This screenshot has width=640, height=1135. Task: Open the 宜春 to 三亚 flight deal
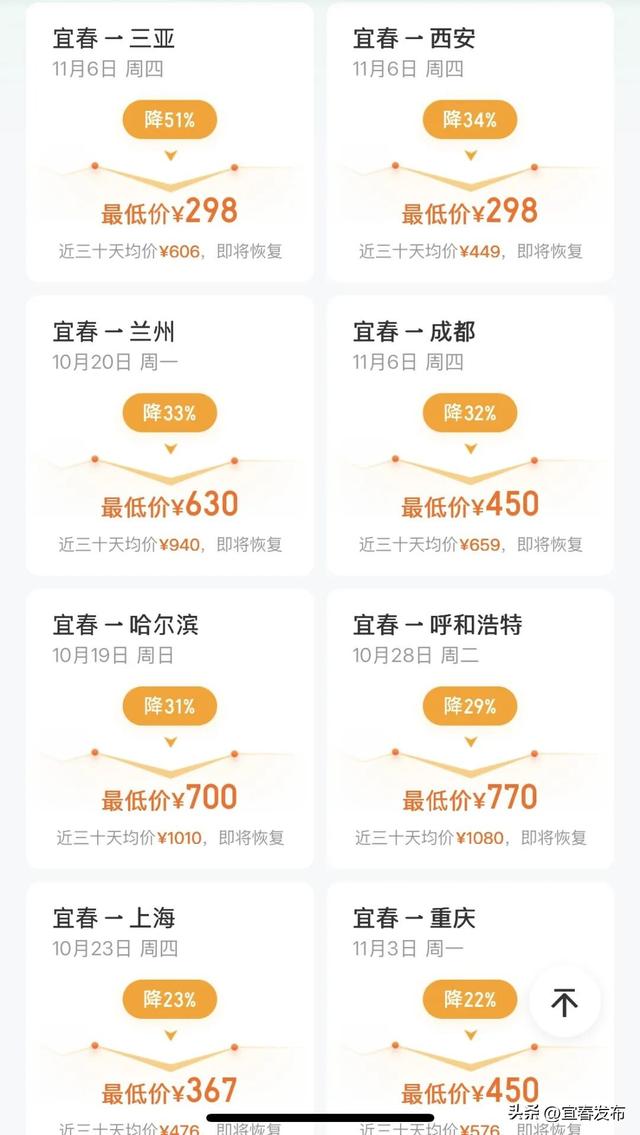click(x=169, y=143)
